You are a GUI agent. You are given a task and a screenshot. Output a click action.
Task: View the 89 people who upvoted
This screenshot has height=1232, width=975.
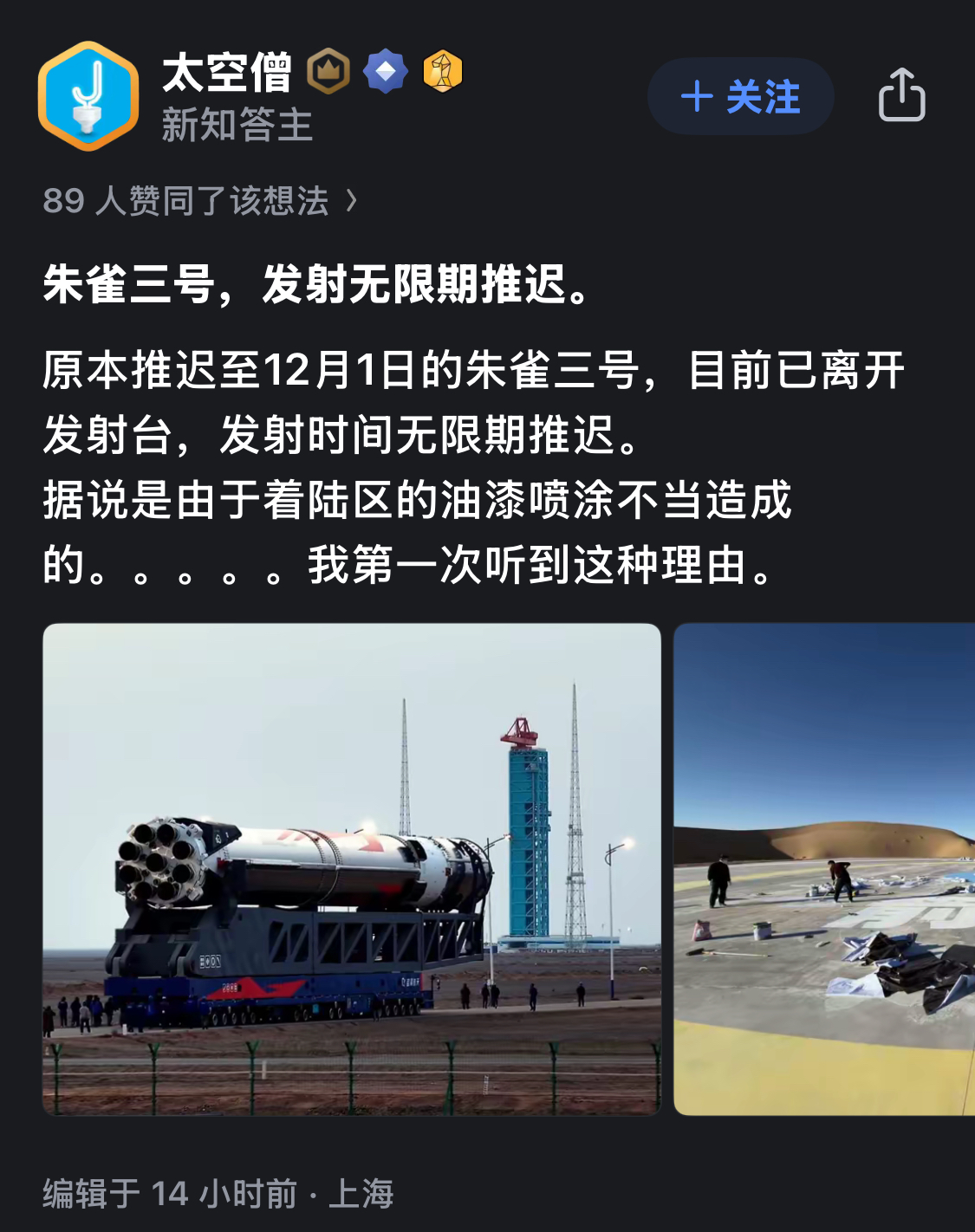199,201
